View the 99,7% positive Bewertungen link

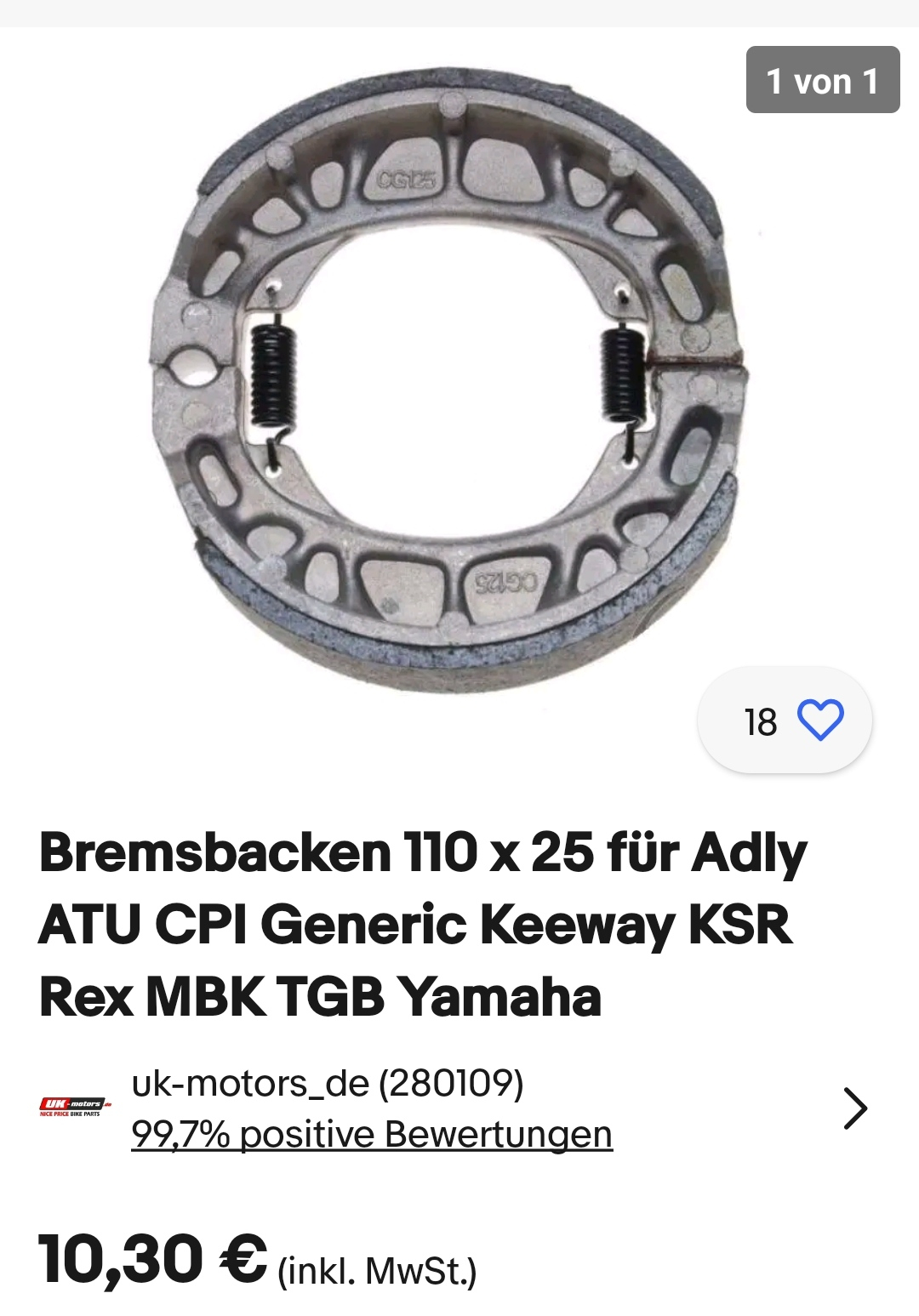372,1135
